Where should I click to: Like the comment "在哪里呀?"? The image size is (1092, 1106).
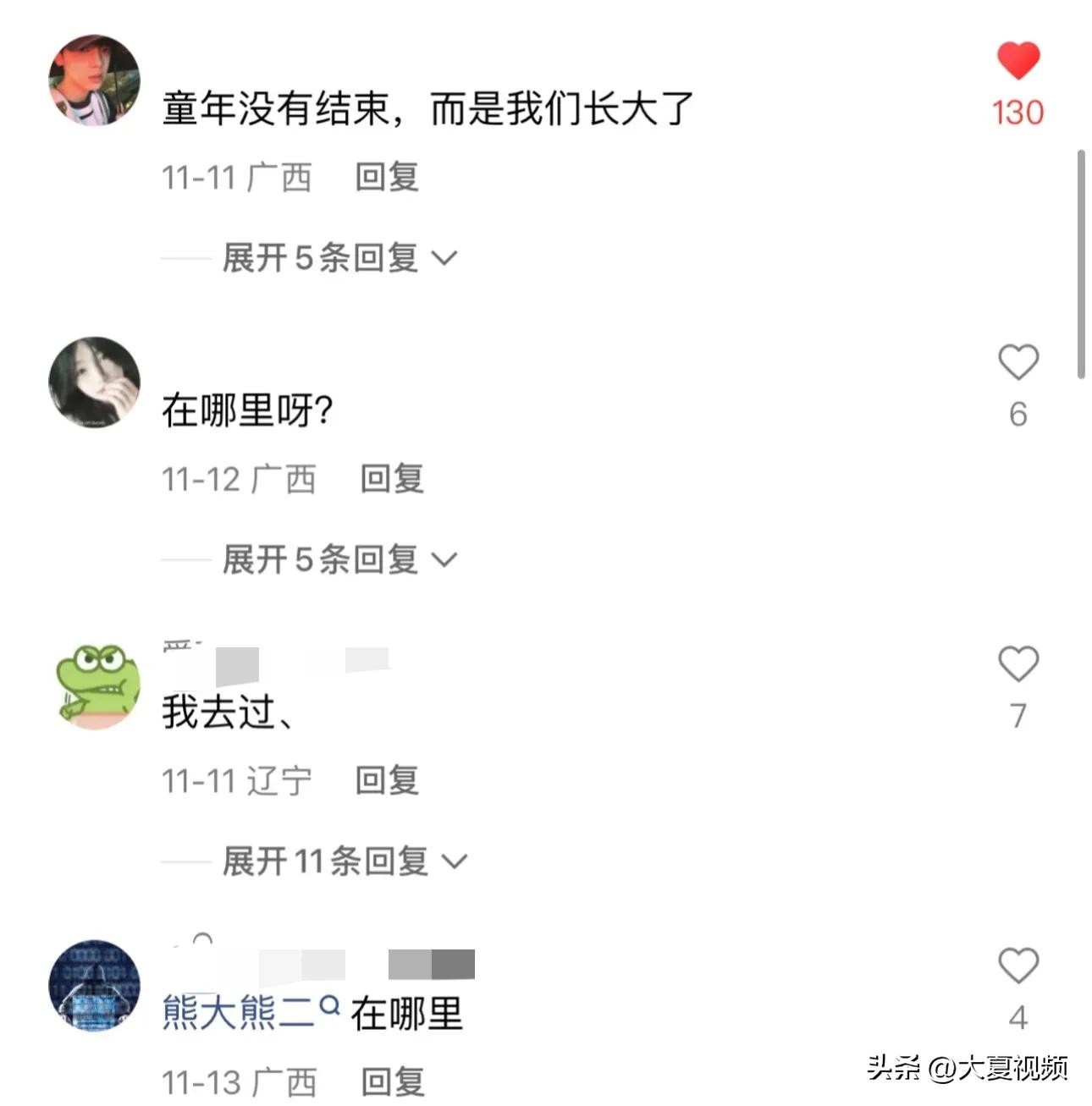[x=1018, y=363]
